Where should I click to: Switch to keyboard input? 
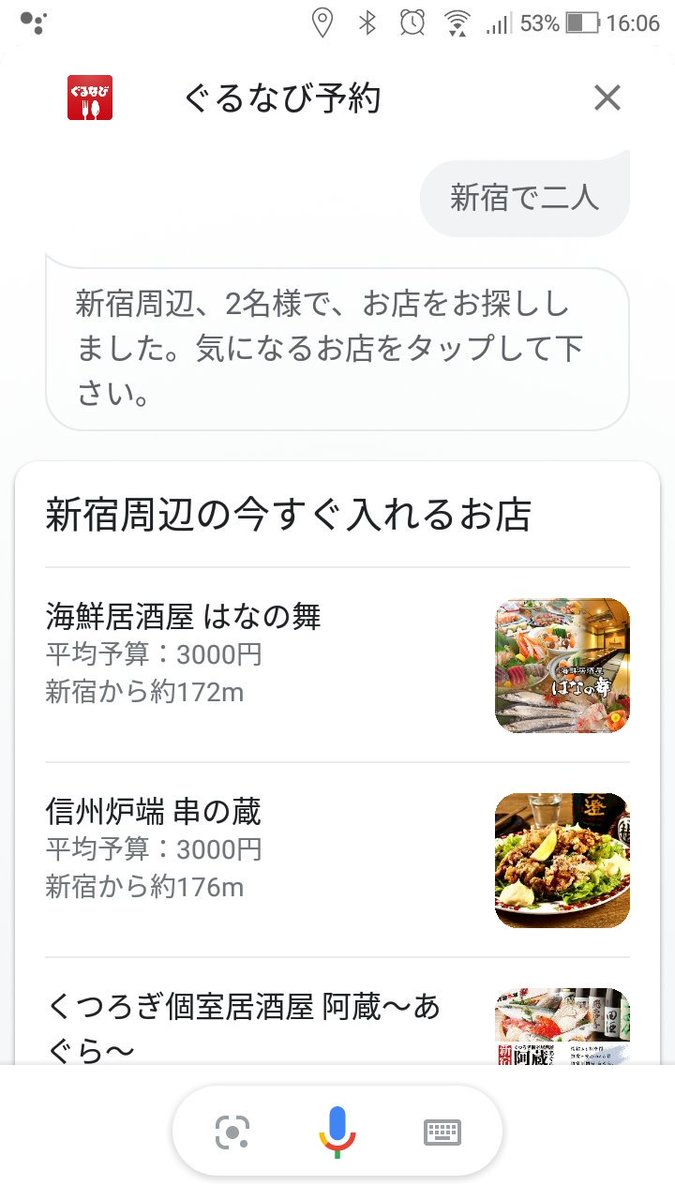coord(442,1132)
